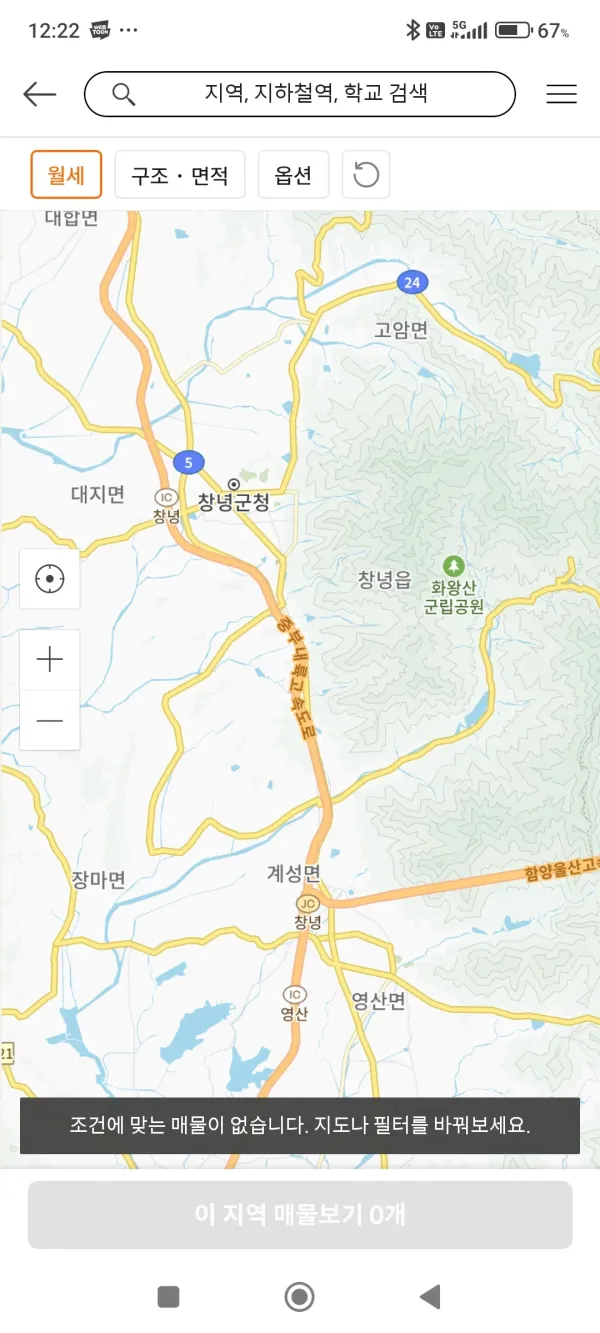Open the 구조・면적 filter
Screen dimensions: 600x1333
(x=180, y=175)
